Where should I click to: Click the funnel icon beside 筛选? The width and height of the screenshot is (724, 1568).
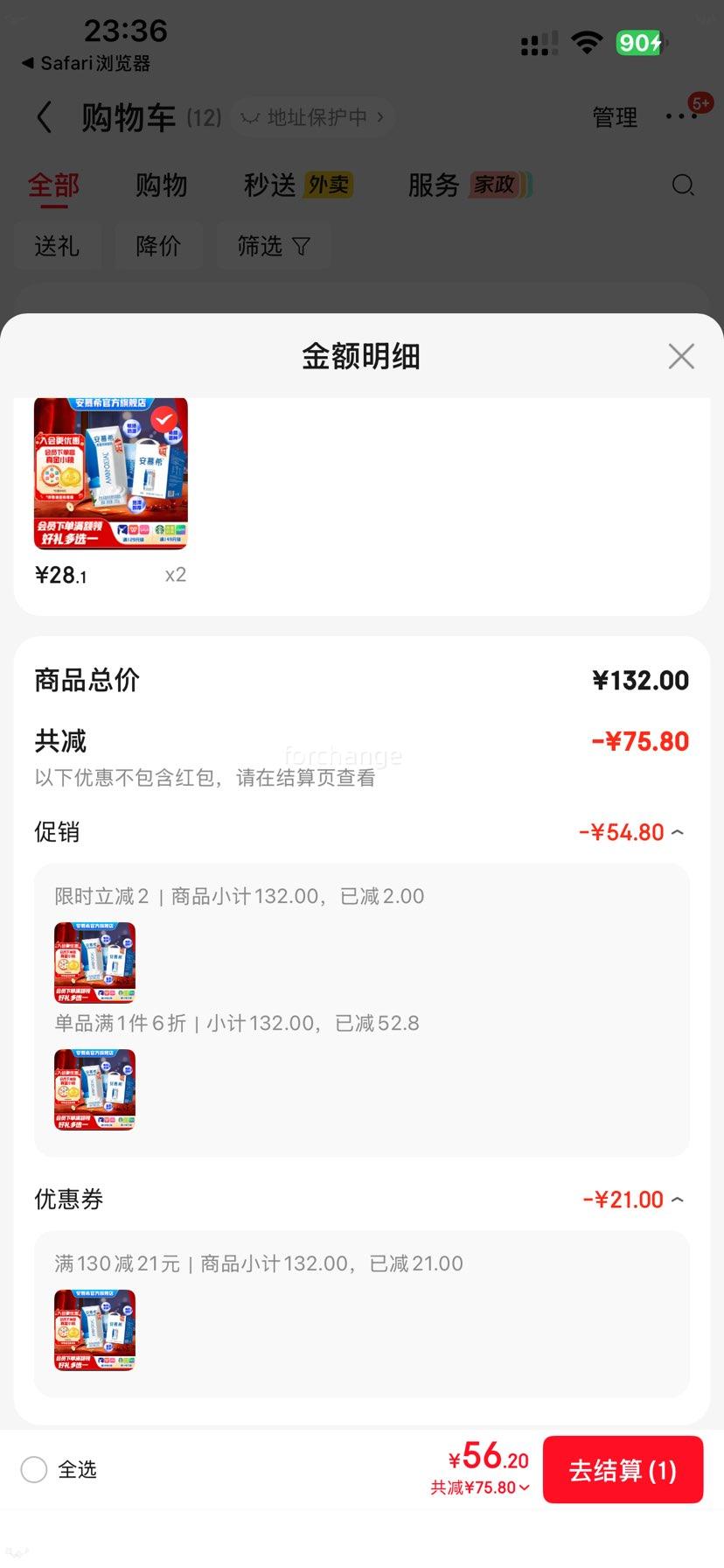click(x=299, y=246)
